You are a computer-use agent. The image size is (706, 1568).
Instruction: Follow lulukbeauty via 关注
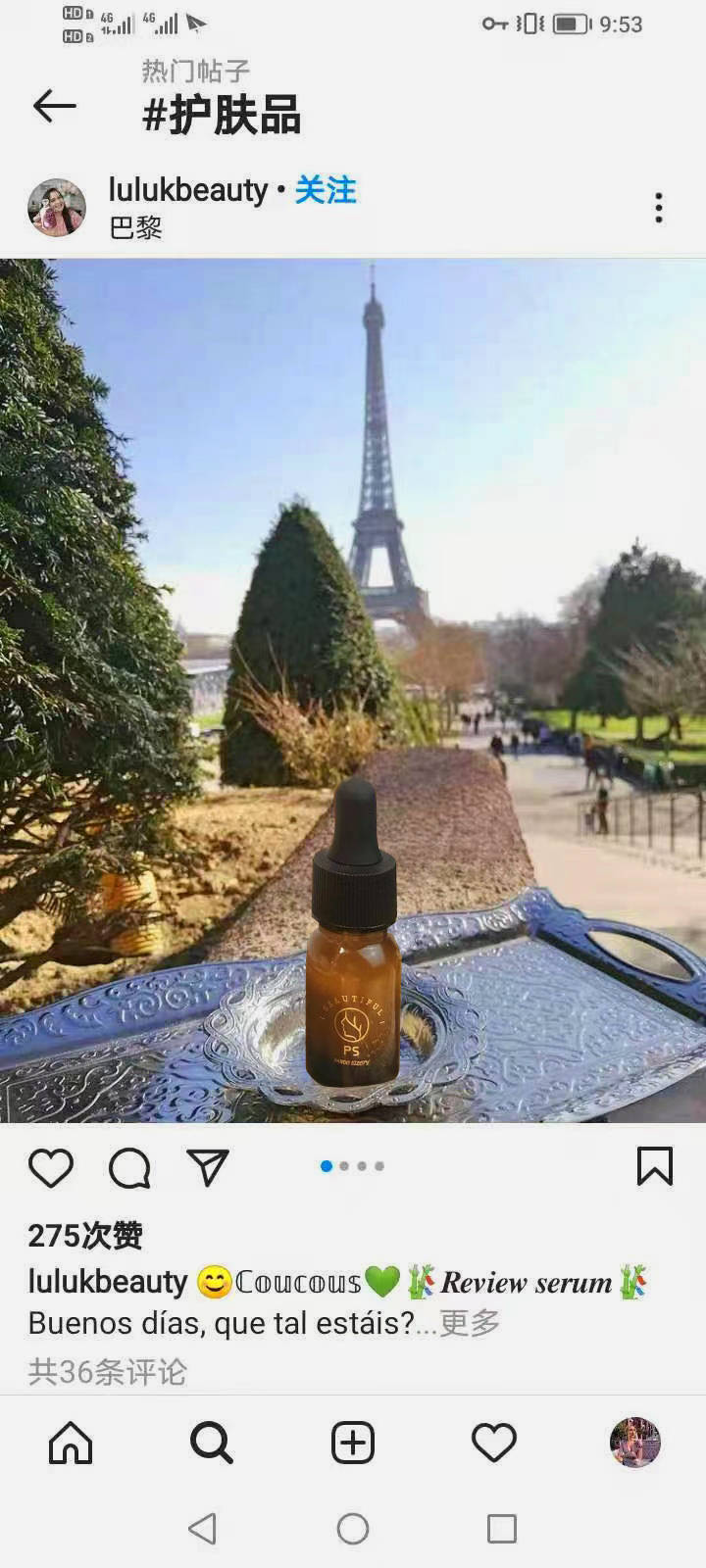(x=326, y=190)
